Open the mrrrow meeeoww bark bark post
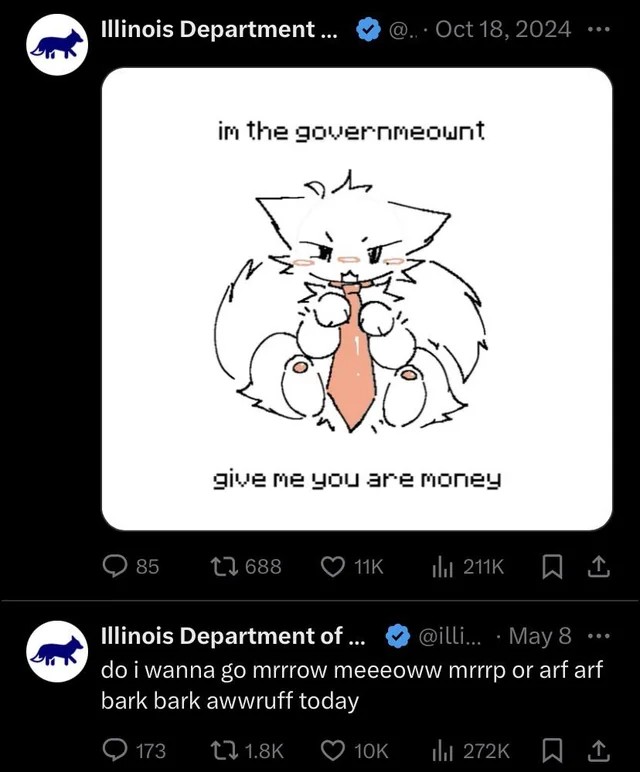 [x=352, y=685]
